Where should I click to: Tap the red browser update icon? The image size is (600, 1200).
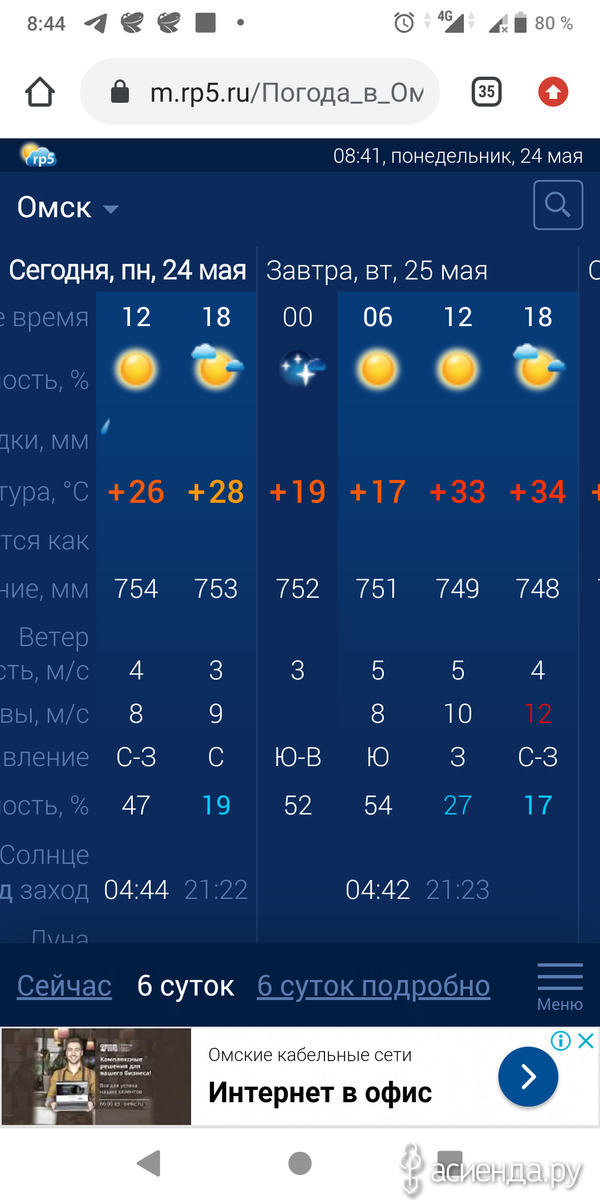[x=552, y=93]
